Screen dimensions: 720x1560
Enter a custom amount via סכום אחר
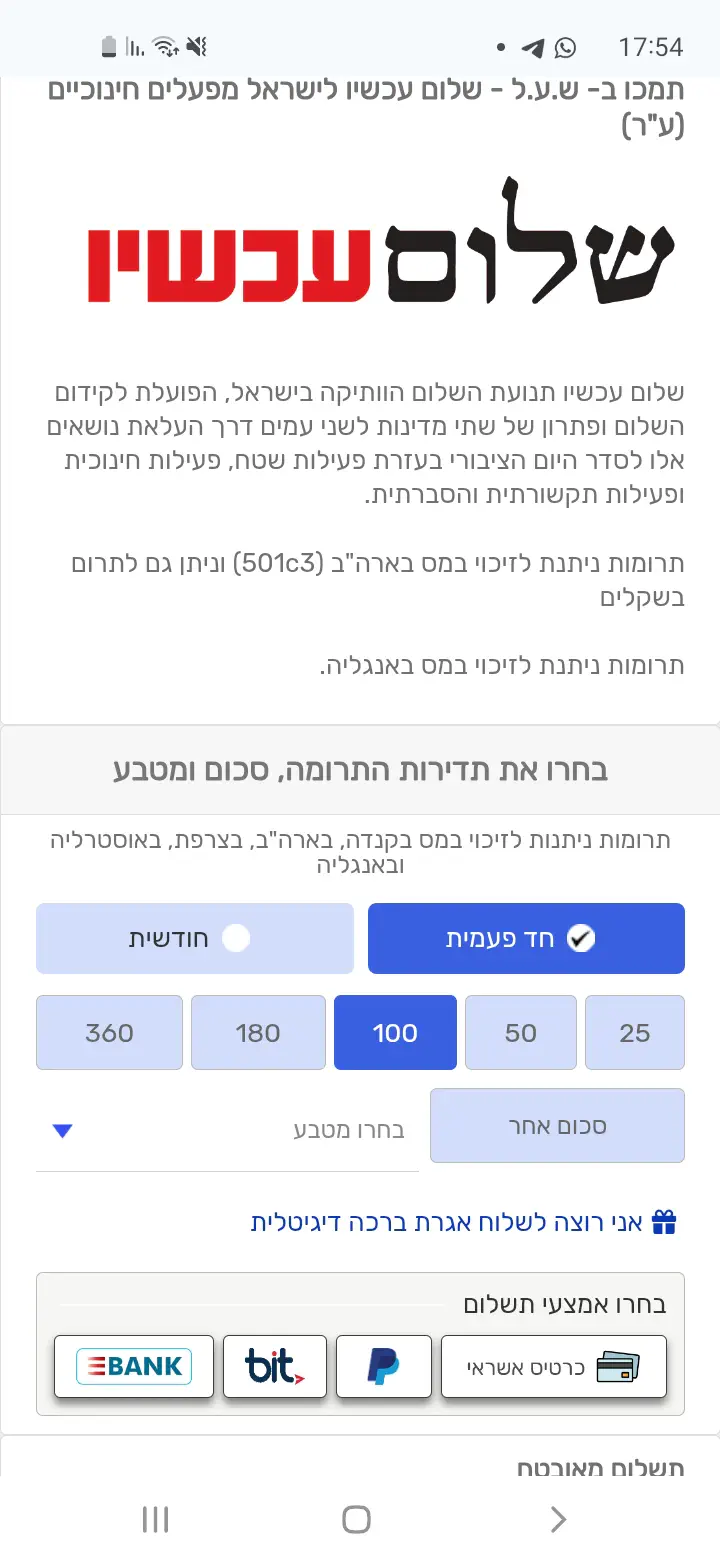(x=557, y=1126)
